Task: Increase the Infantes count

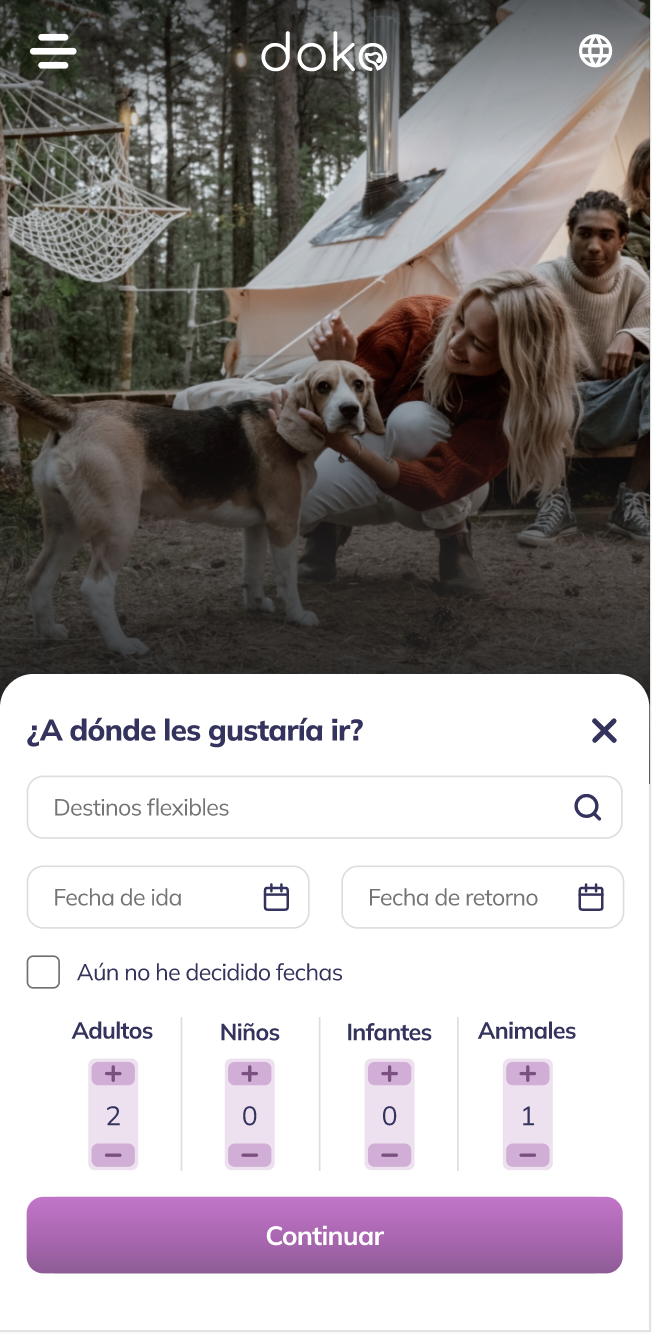Action: (389, 1074)
